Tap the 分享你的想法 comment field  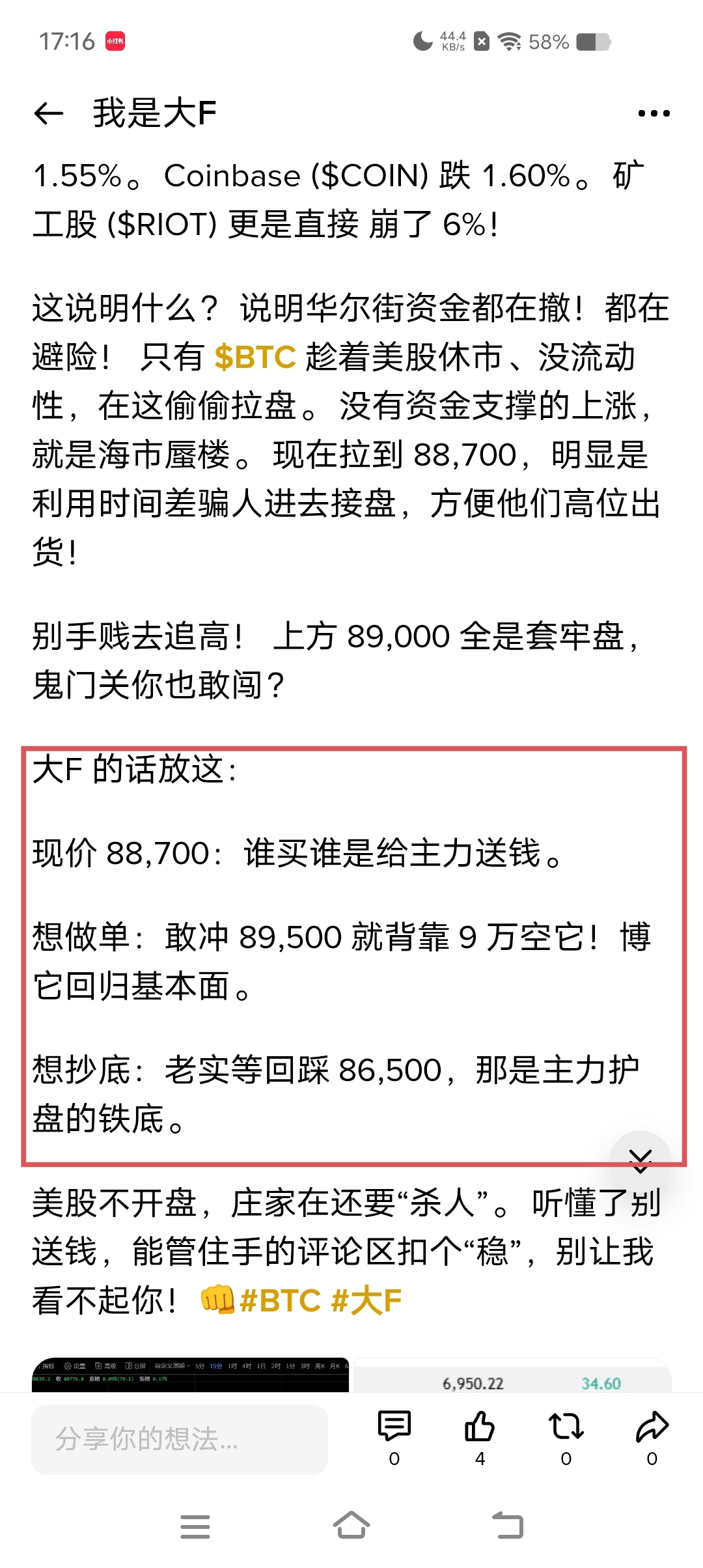tap(180, 1439)
